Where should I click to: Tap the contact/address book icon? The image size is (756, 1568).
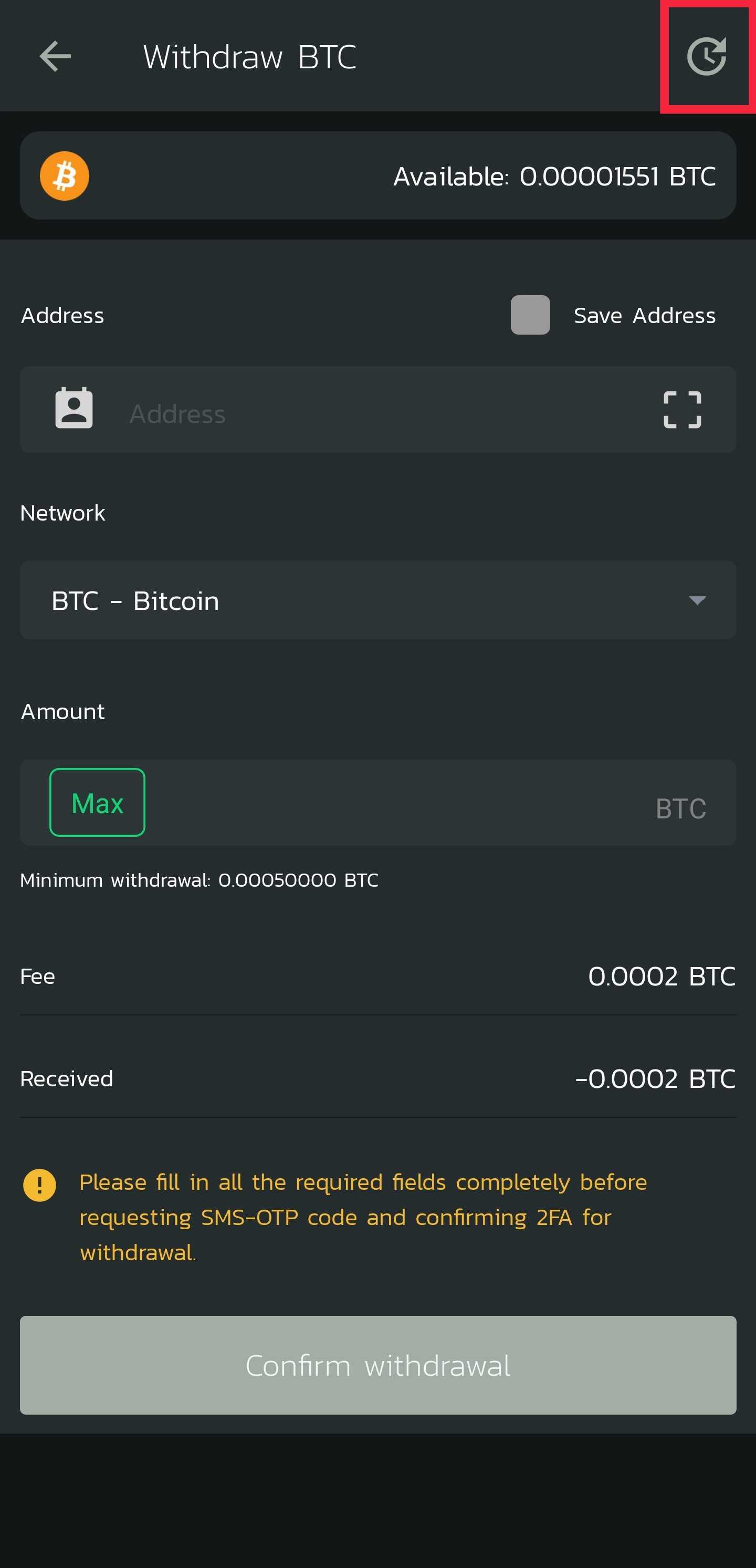point(74,409)
